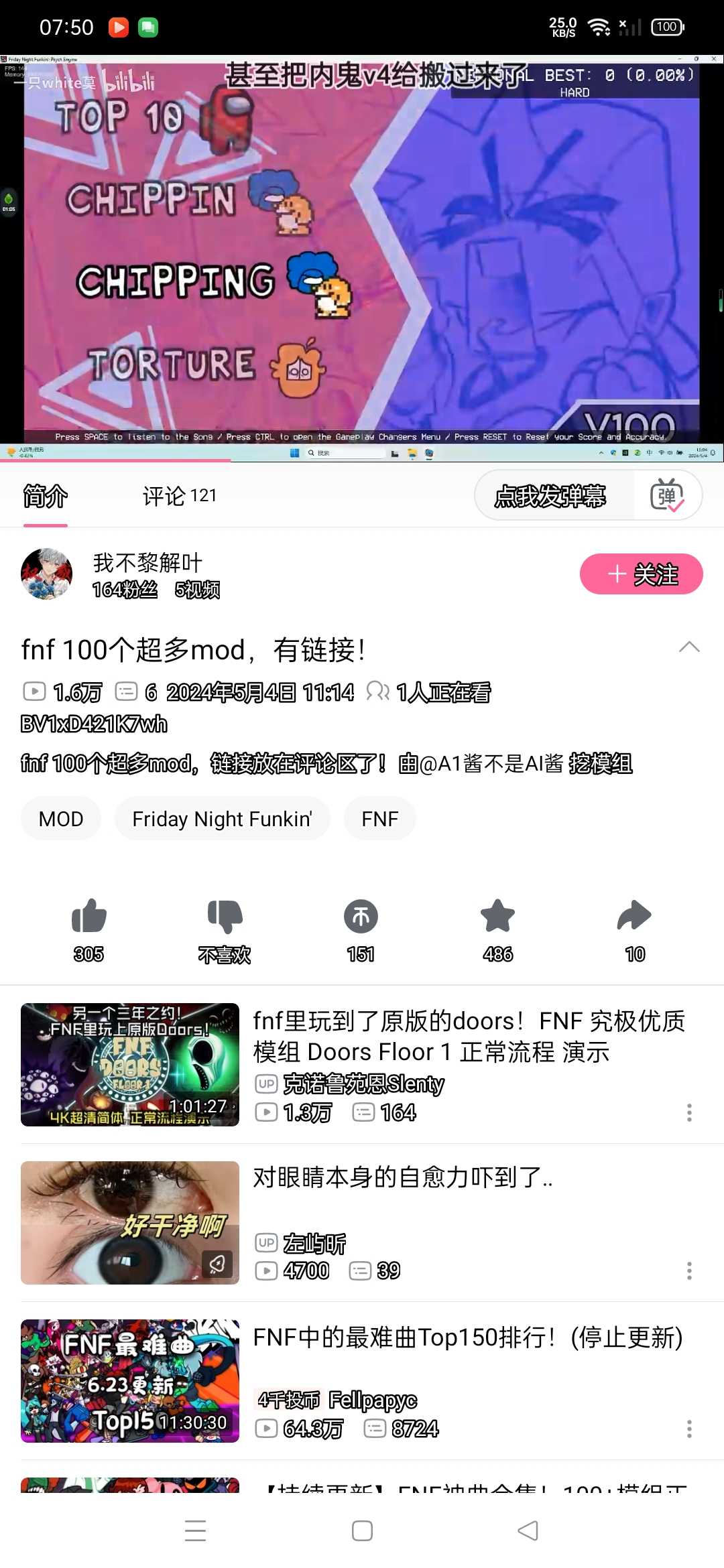Image resolution: width=724 pixels, height=1568 pixels.
Task: Collapse the video description chevron
Action: coord(688,647)
